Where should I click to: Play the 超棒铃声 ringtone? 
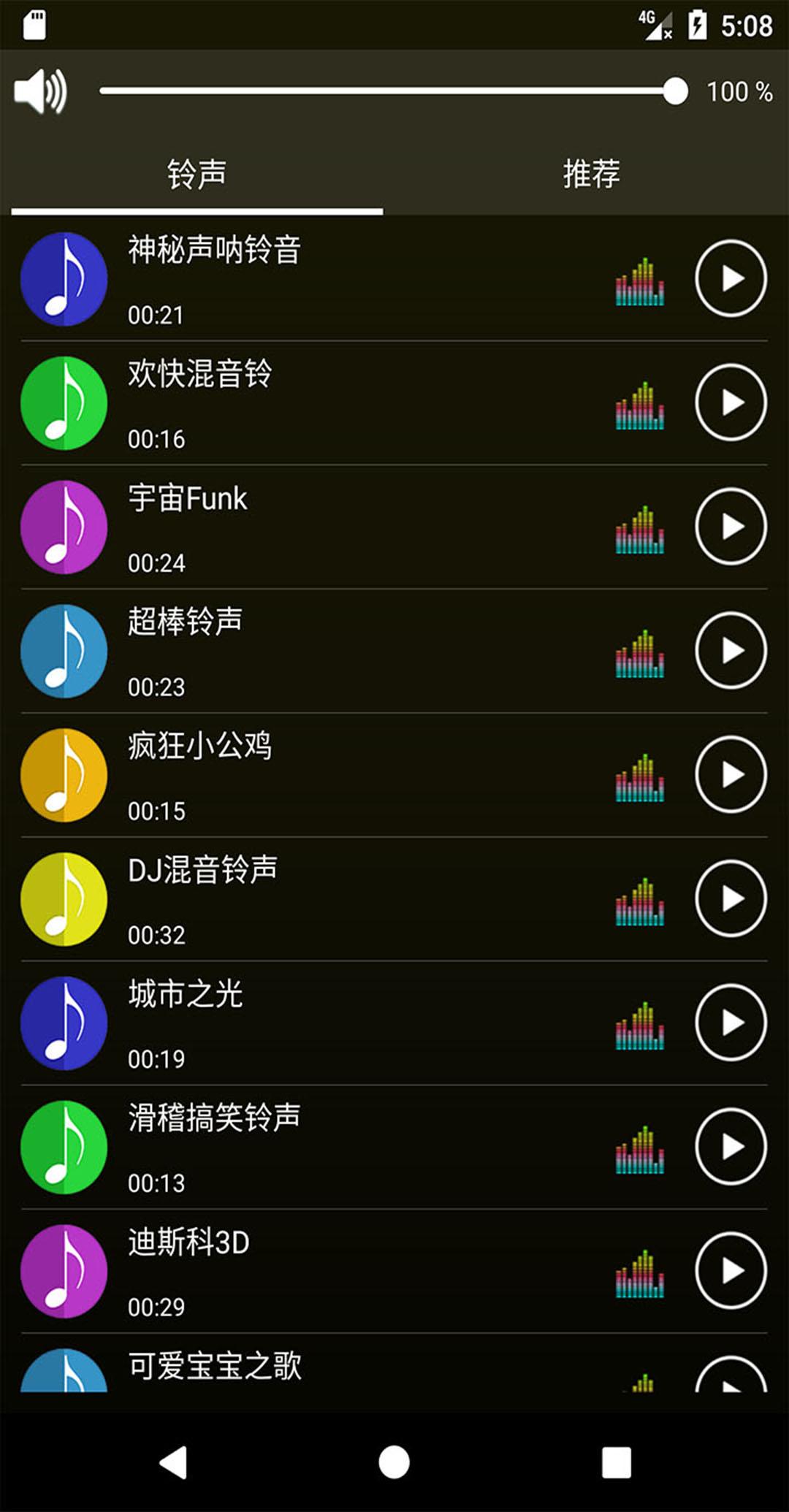point(731,651)
